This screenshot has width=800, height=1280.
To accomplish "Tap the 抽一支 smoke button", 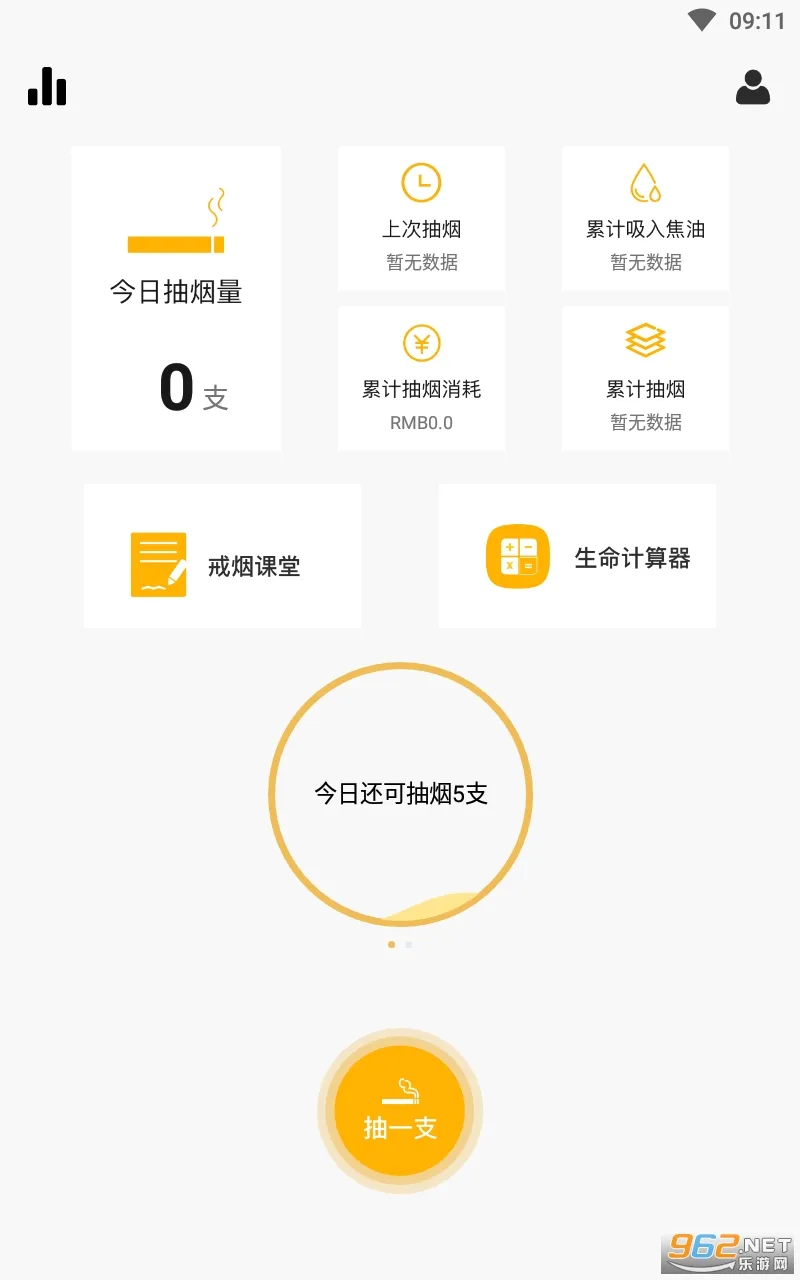I will point(400,1110).
